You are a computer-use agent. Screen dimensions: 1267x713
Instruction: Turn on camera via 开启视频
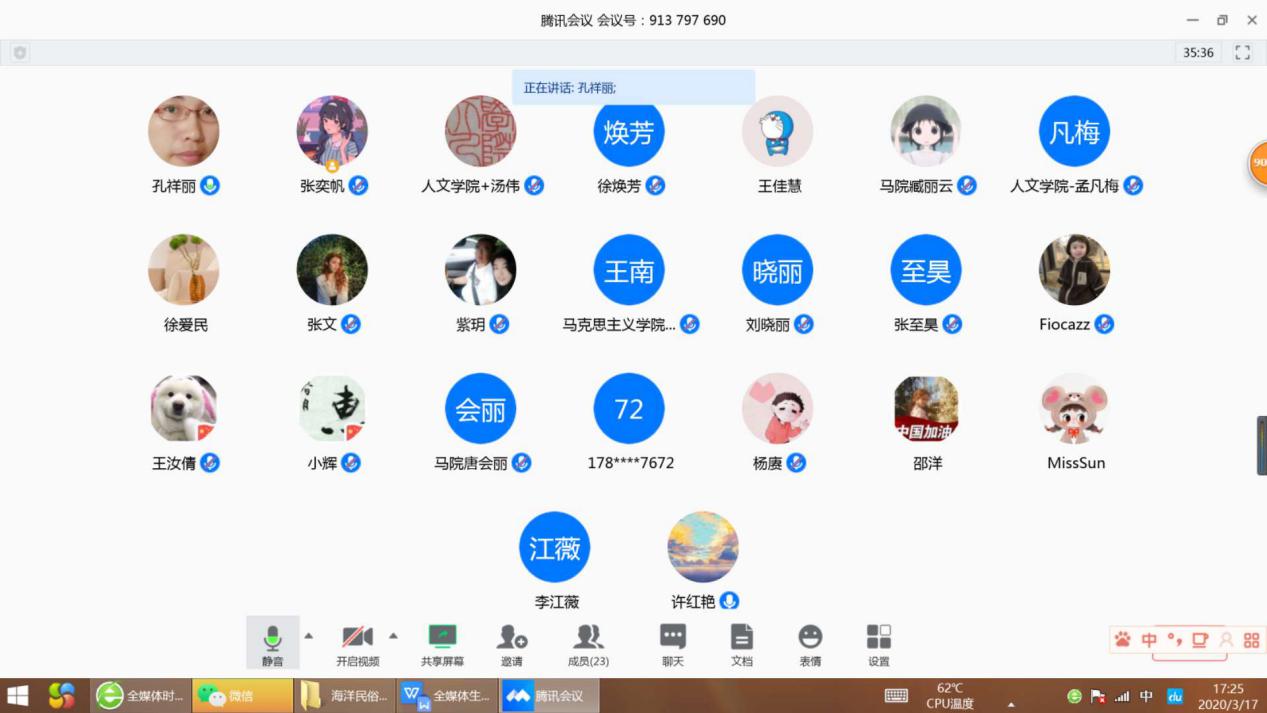point(357,643)
